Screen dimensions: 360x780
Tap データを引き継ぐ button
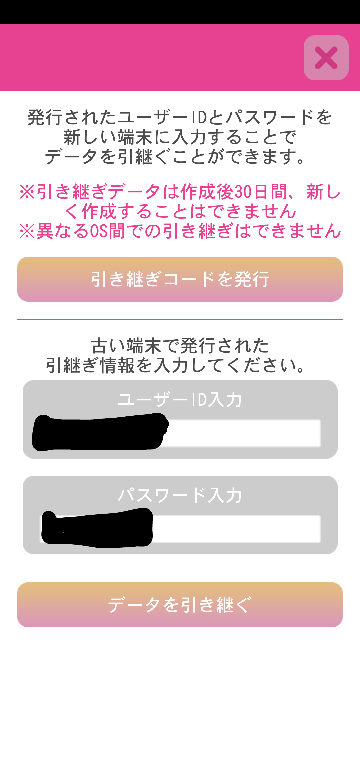pyautogui.click(x=180, y=604)
